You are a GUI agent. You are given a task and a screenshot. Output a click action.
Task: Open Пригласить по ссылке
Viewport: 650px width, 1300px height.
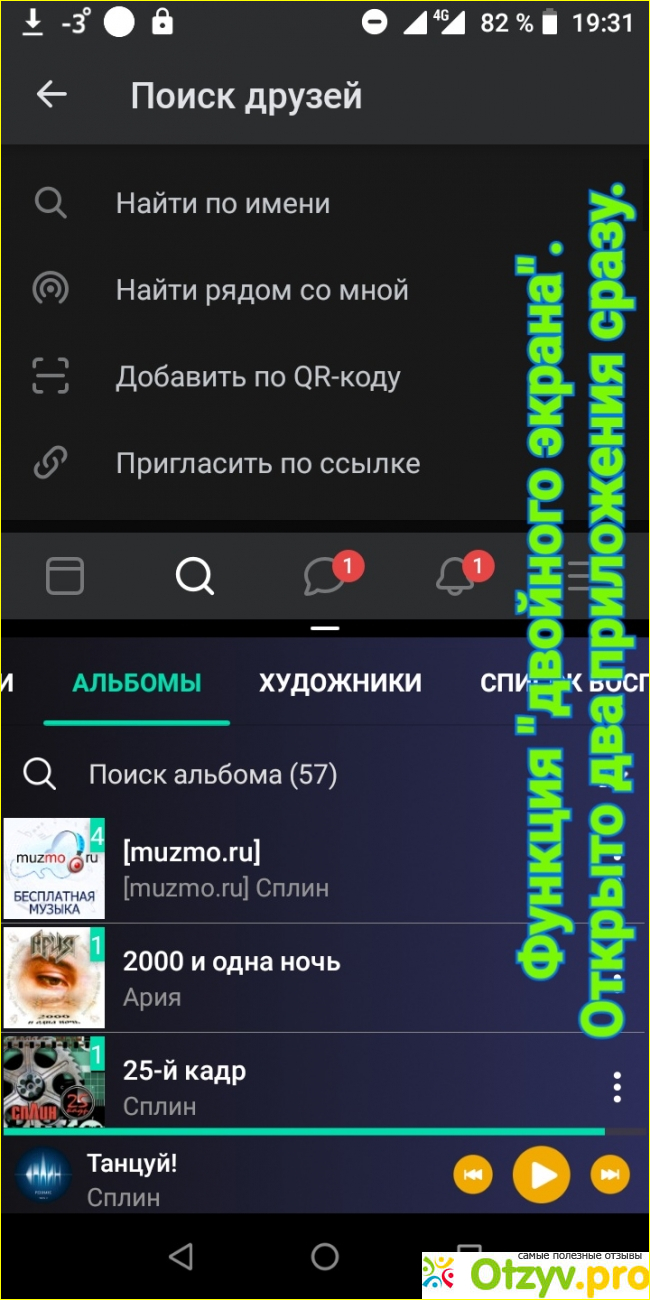[267, 464]
